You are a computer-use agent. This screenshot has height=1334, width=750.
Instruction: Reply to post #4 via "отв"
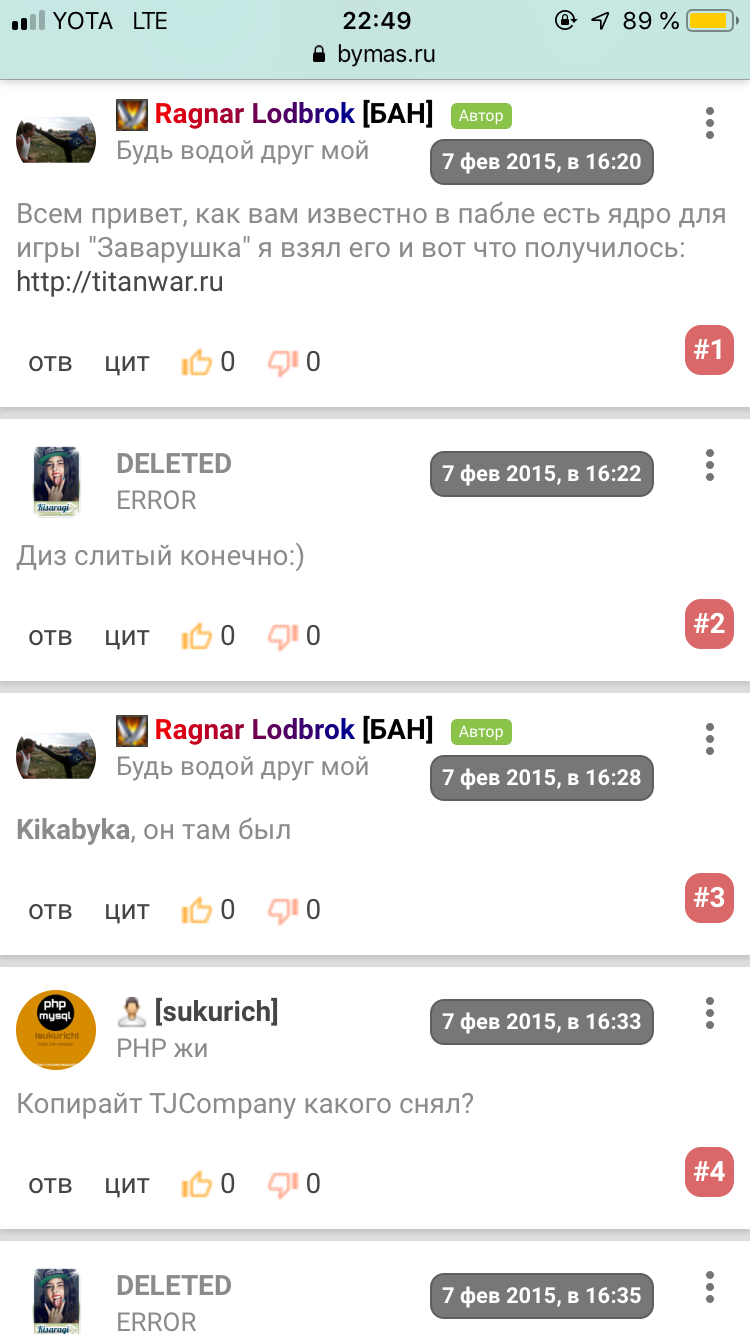(50, 1184)
